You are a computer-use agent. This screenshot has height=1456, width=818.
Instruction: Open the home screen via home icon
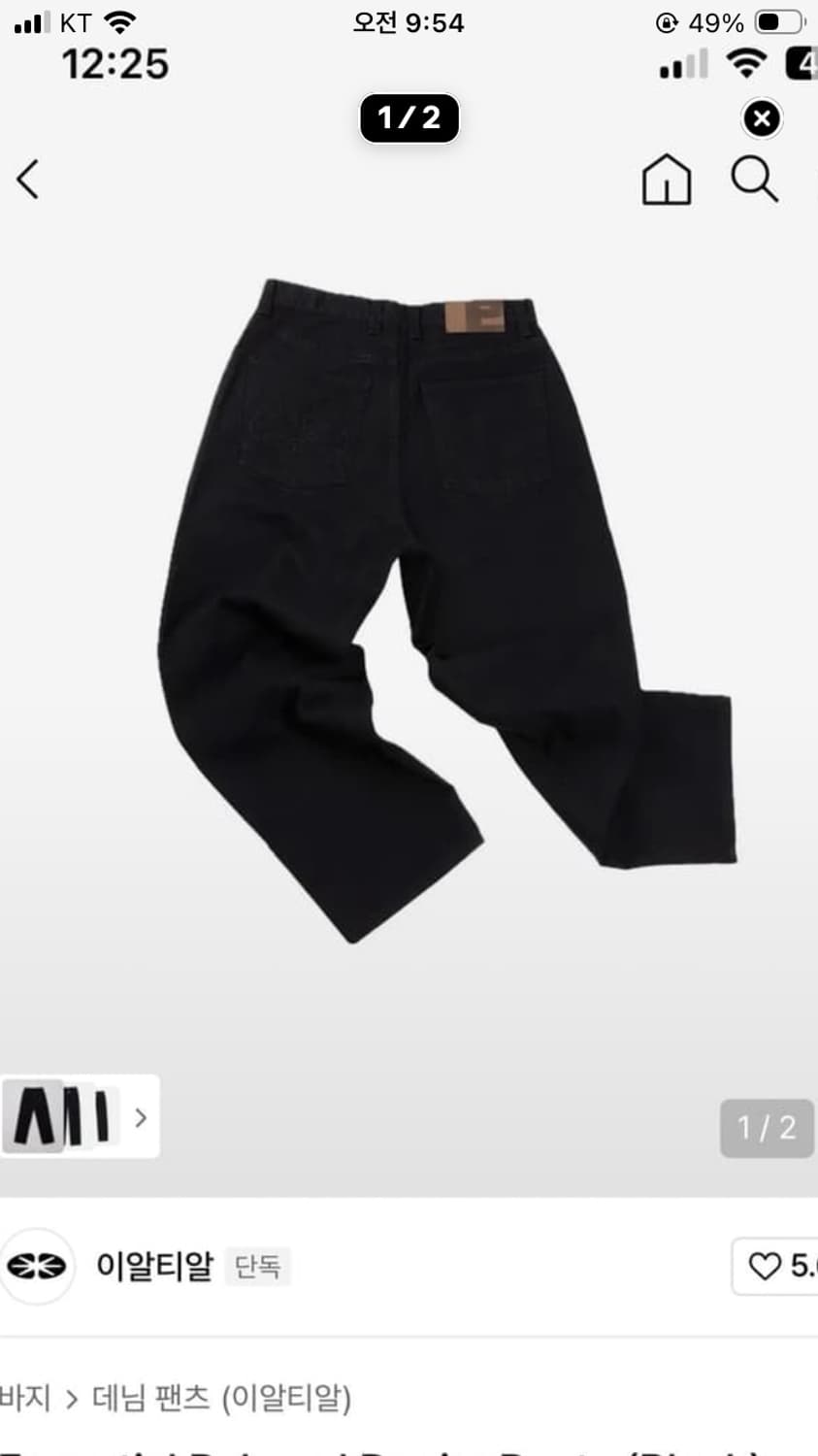coord(667,180)
